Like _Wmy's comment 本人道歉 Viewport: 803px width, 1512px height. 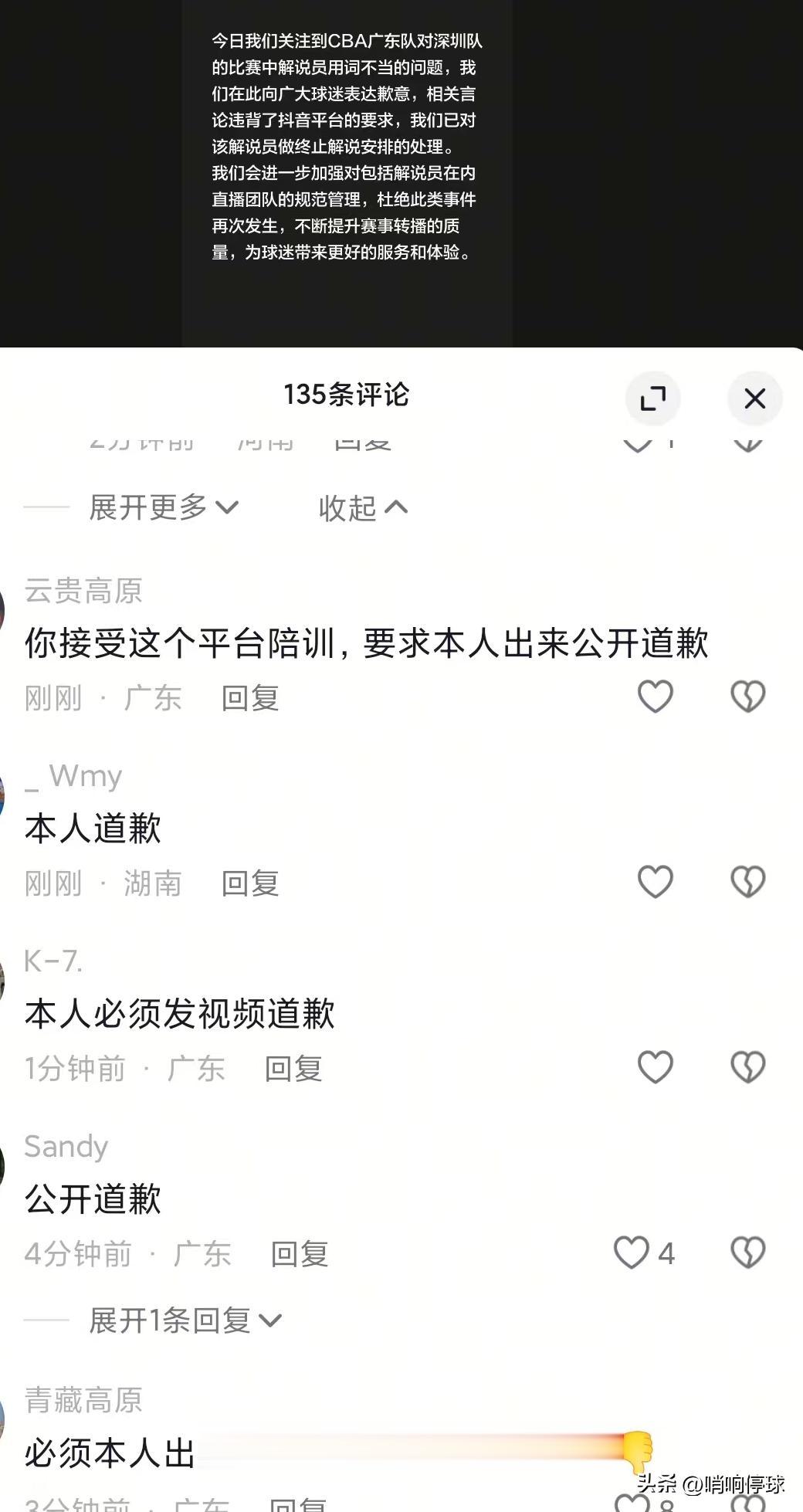pyautogui.click(x=656, y=882)
